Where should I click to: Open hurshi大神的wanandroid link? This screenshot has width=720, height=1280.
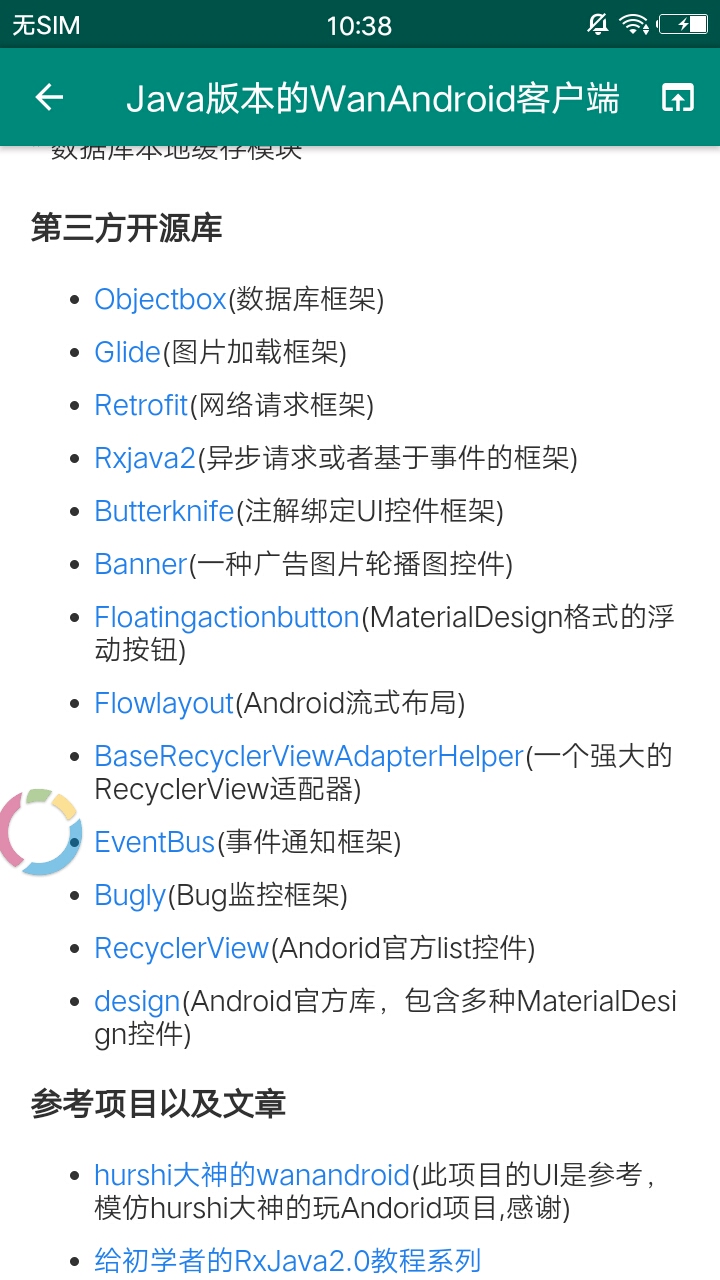pos(252,1174)
